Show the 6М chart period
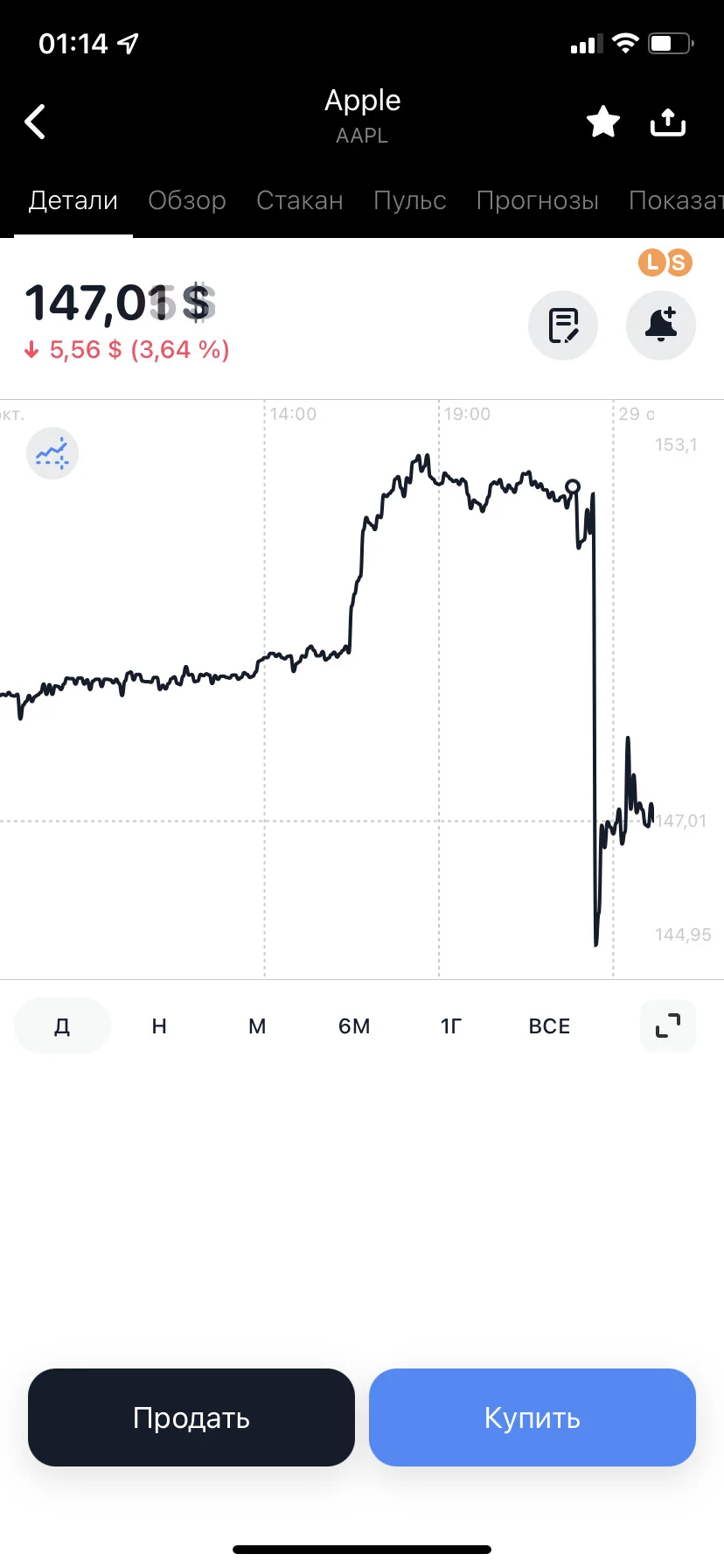 (x=354, y=1025)
